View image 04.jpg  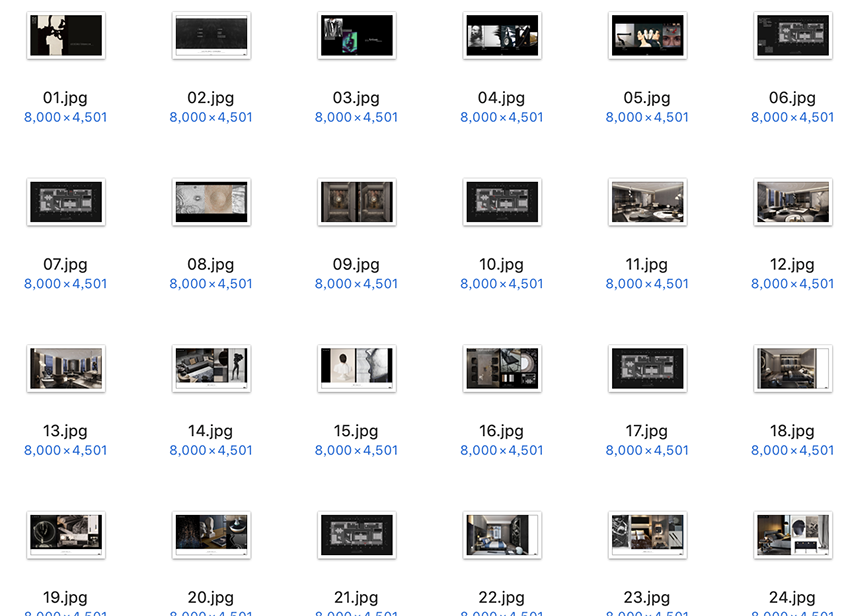(x=502, y=36)
